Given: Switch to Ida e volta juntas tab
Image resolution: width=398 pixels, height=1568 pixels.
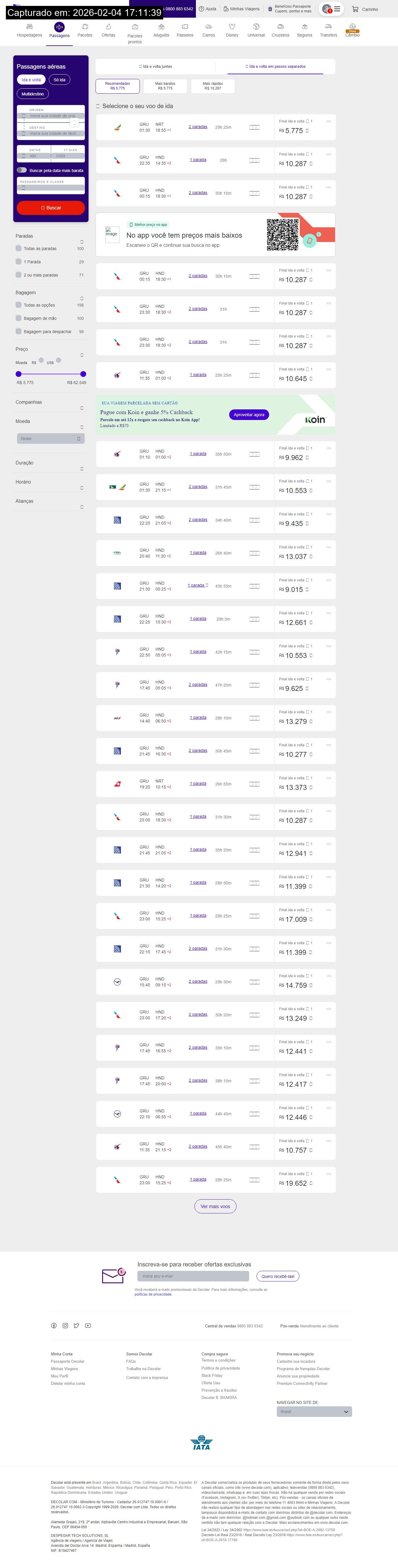Looking at the screenshot, I should pos(156,66).
